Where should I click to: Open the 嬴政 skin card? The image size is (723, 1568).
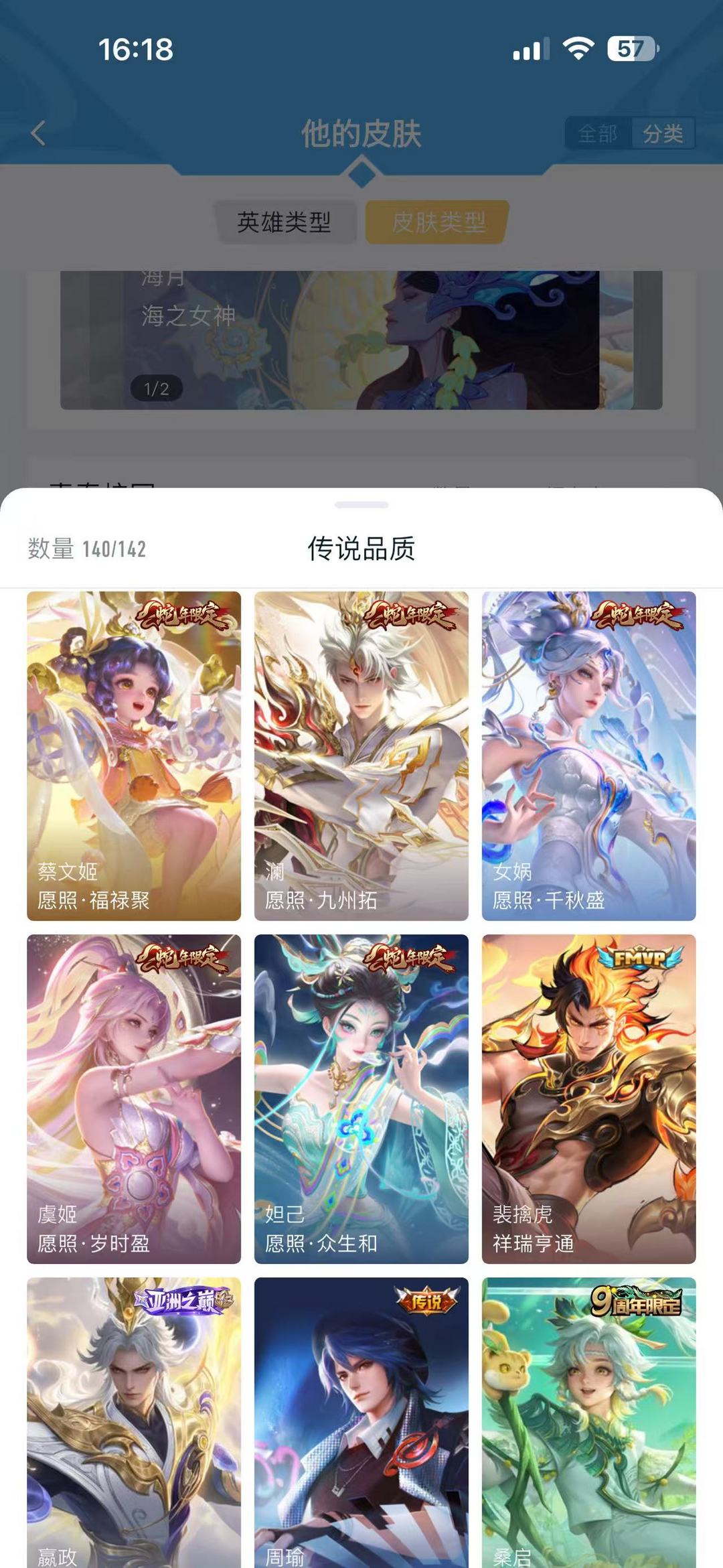point(134,1423)
